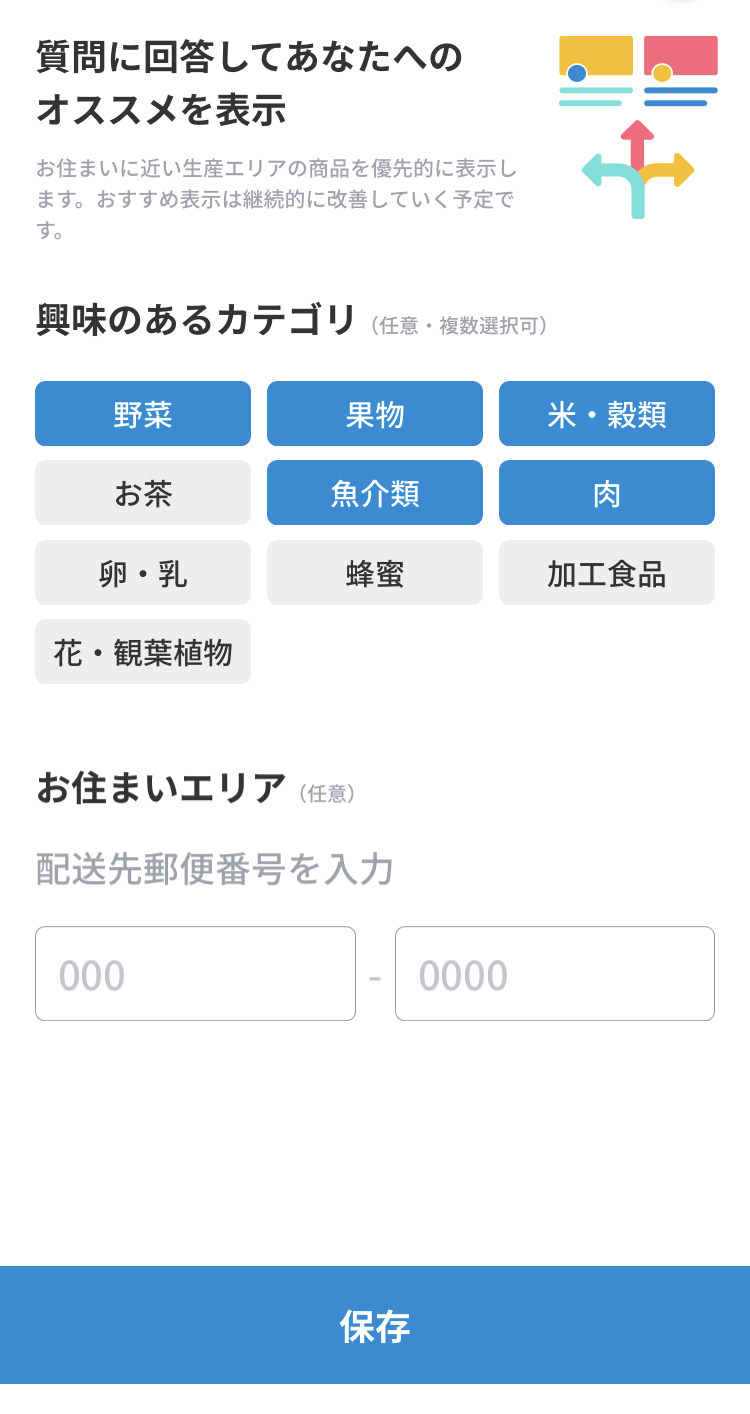
Task: Focus the 3-digit postal code field
Action: 195,974
